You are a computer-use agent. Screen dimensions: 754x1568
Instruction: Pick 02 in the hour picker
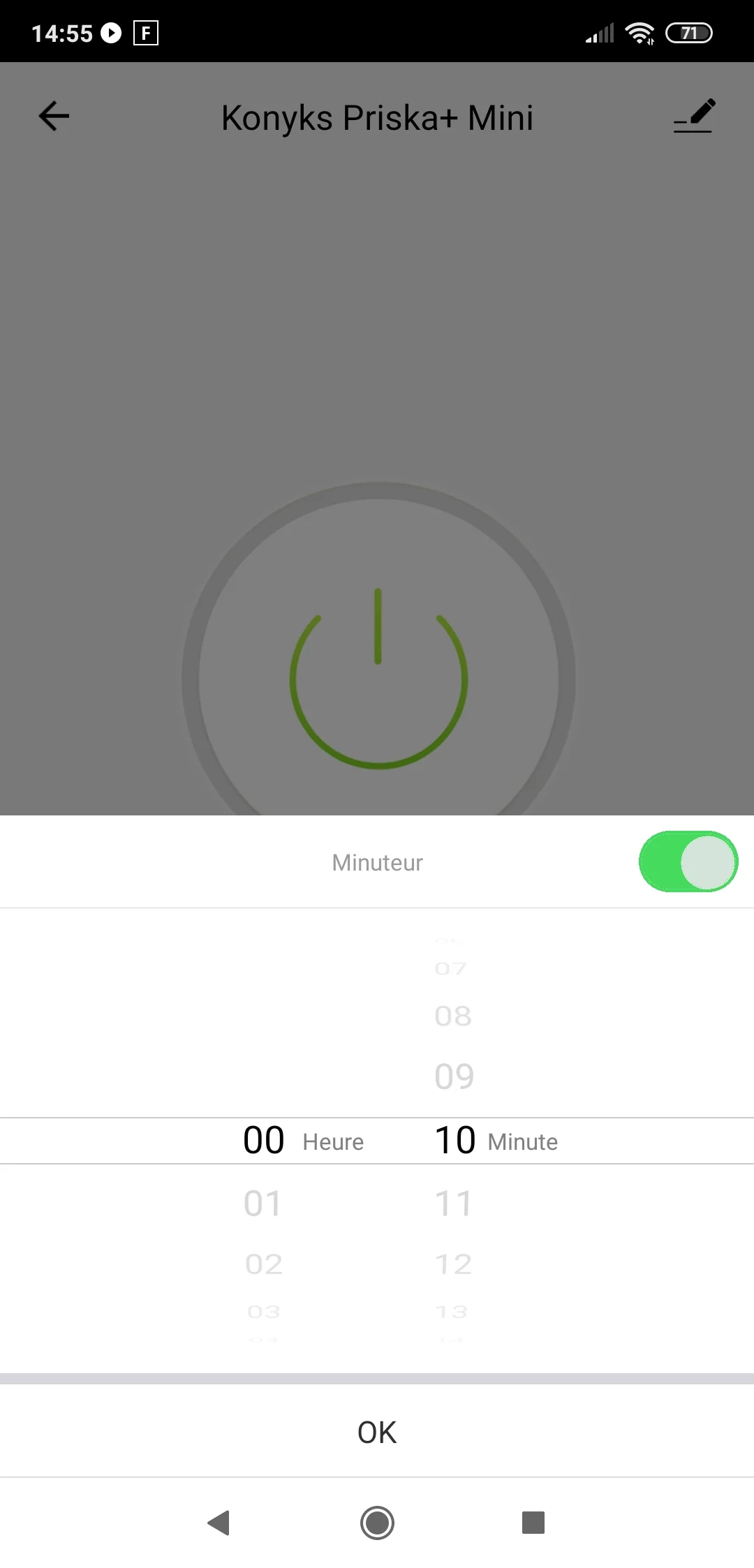263,1264
